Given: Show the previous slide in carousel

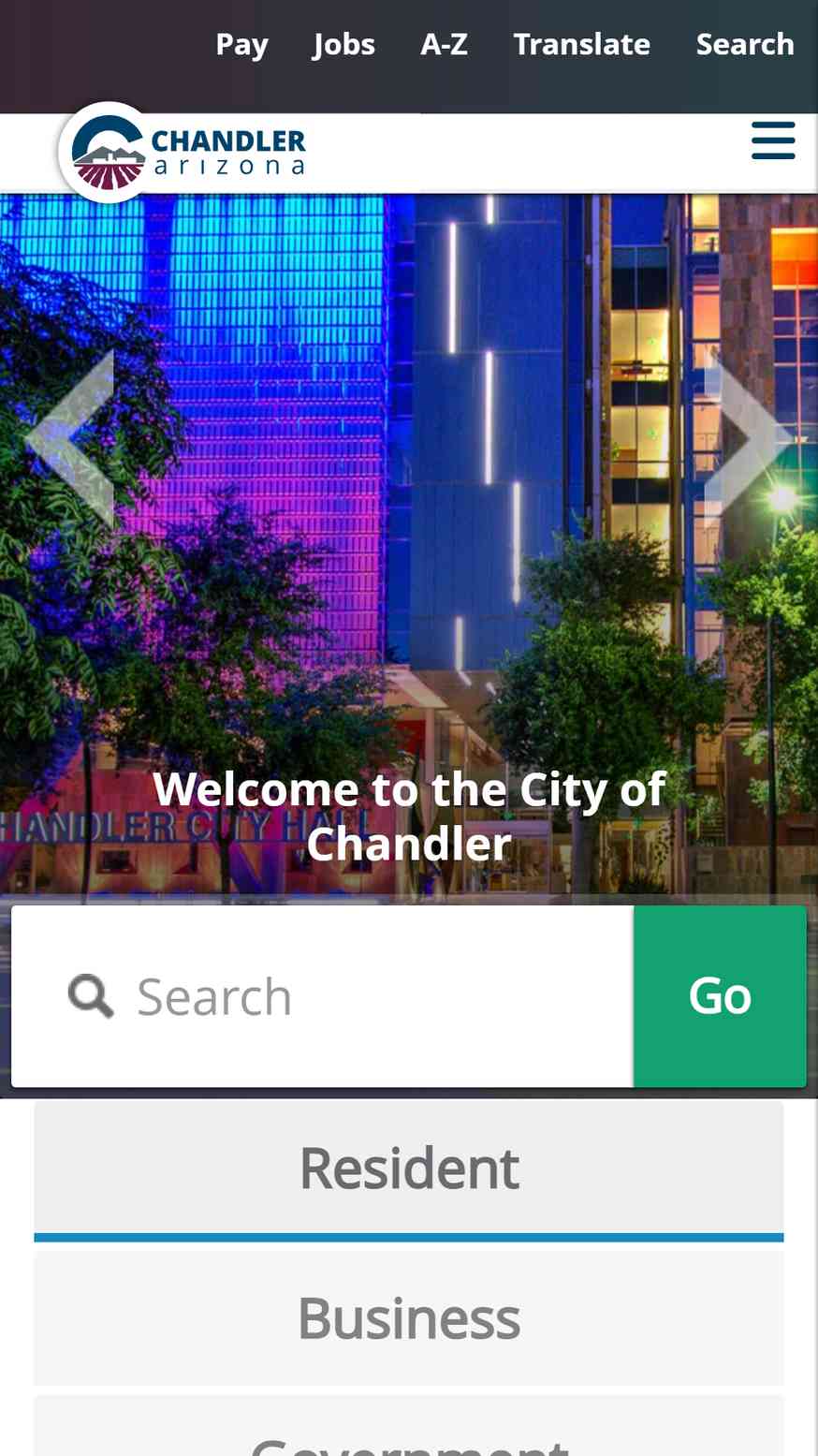Looking at the screenshot, I should click(x=70, y=438).
